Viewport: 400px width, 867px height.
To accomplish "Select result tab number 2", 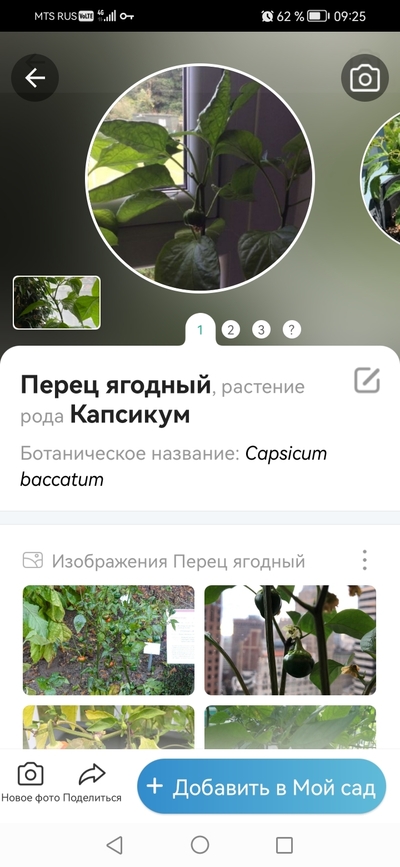I will [x=231, y=330].
